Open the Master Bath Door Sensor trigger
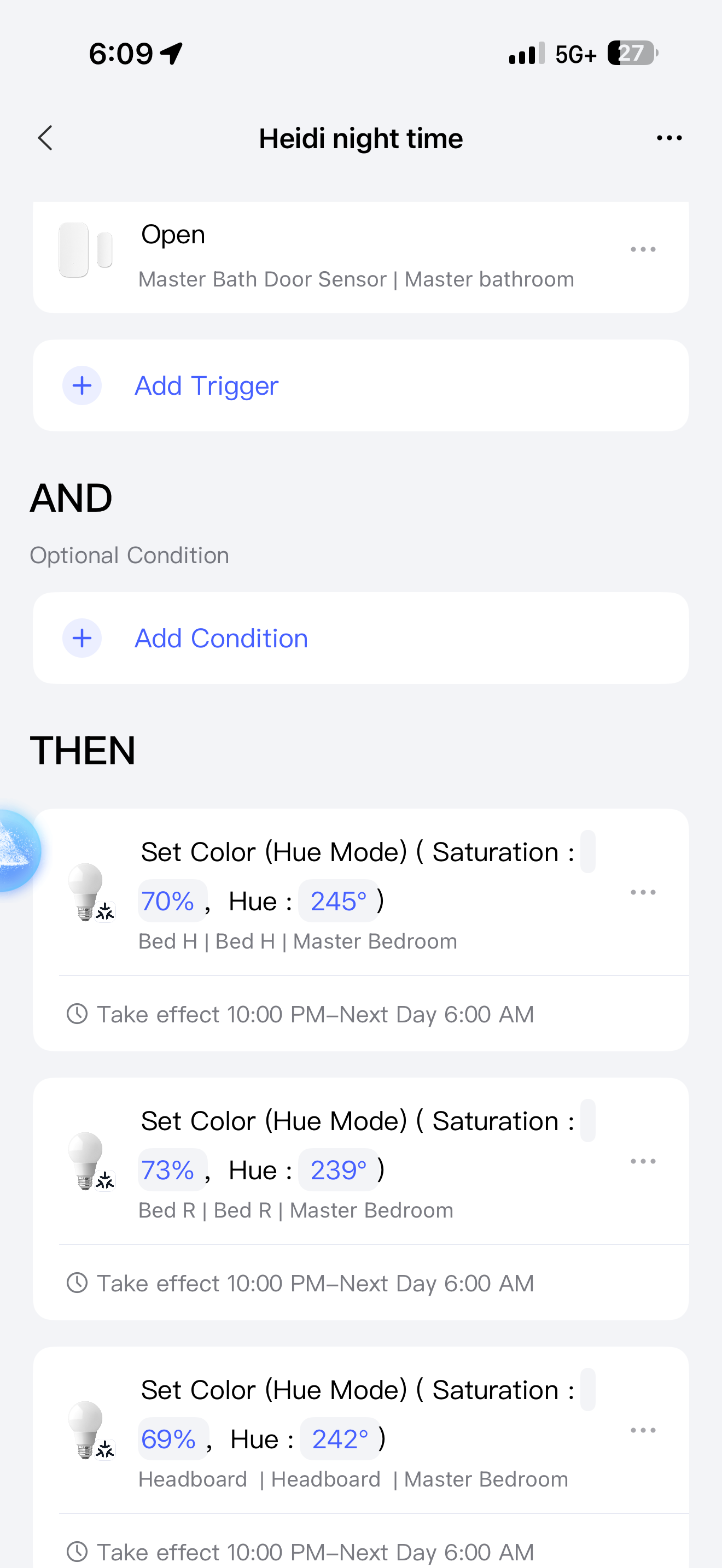Image resolution: width=722 pixels, height=1568 pixels. pos(360,257)
